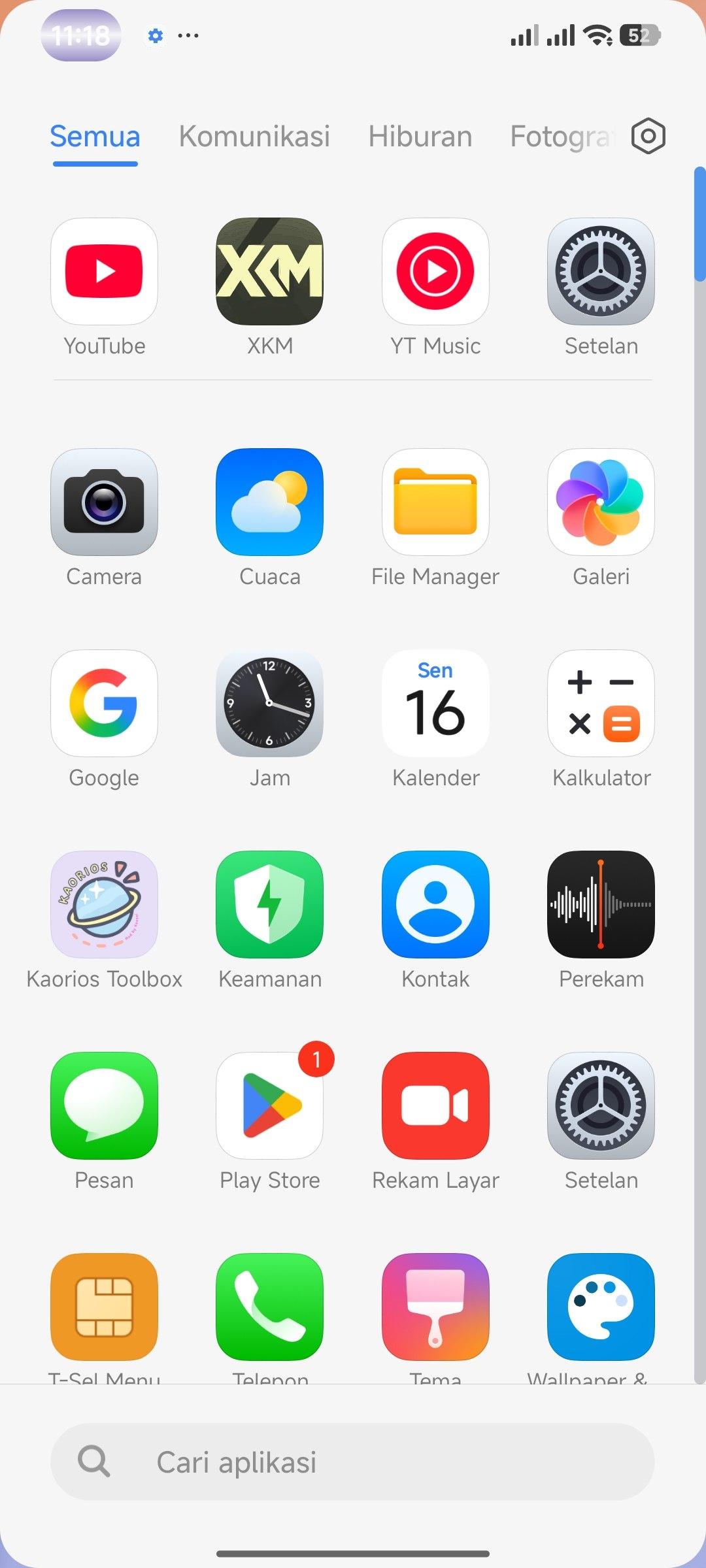Tap the Cari aplikasi search field
This screenshot has width=706, height=1568.
pyautogui.click(x=353, y=1462)
